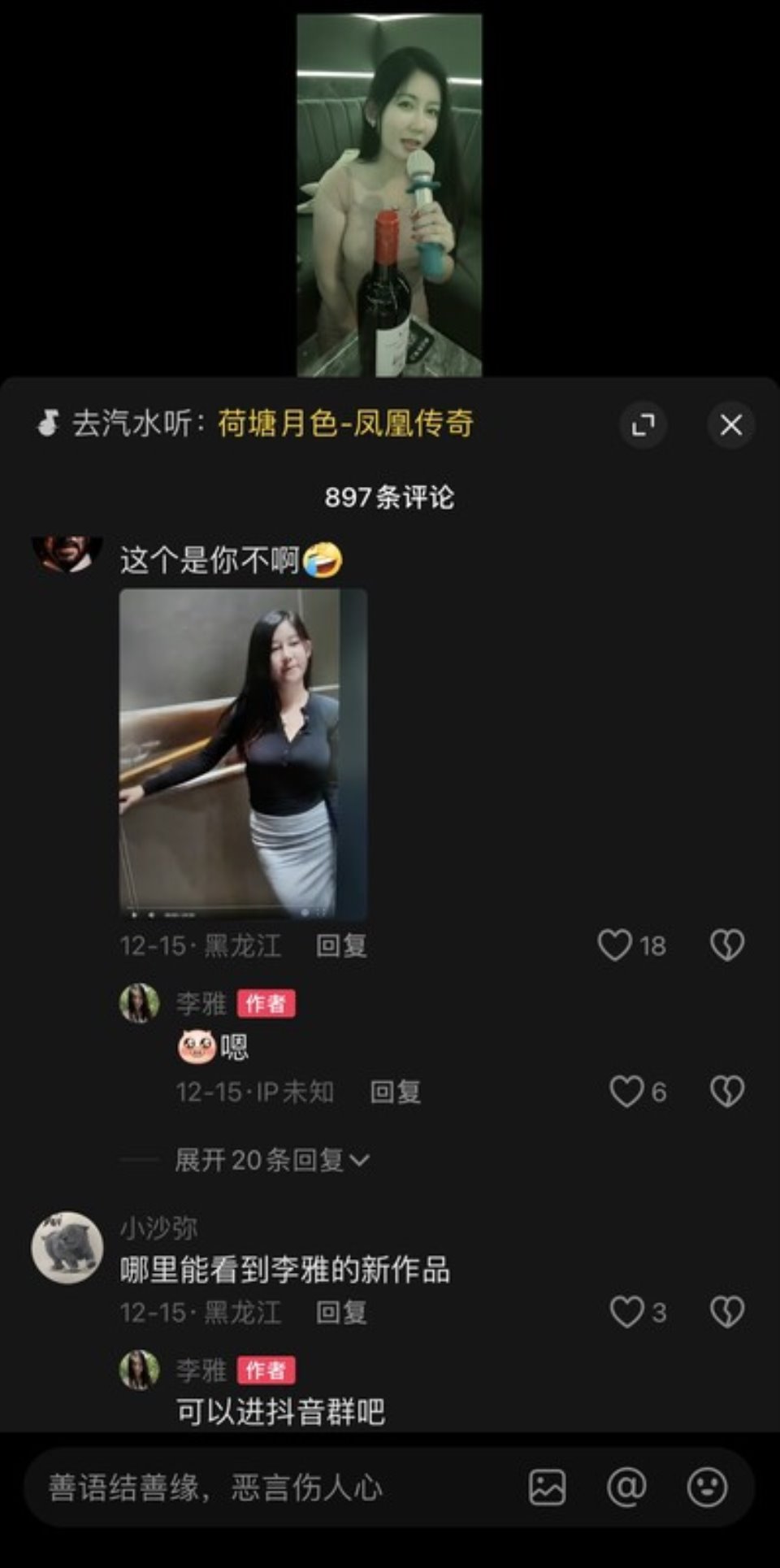The height and width of the screenshot is (1568, 780).
Task: Reply to the comment 这个是你不啊
Action: (341, 945)
